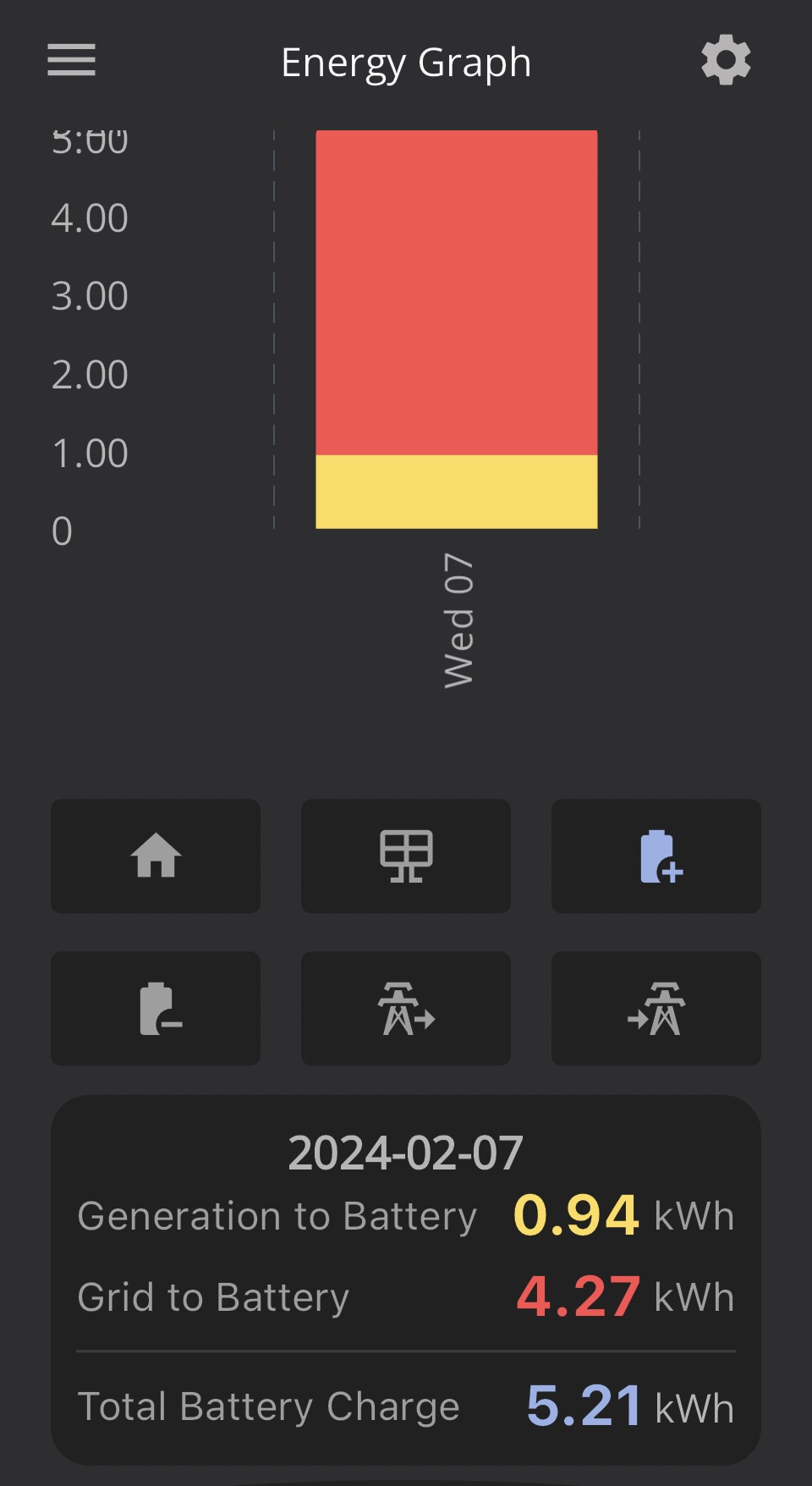Show grid export energy graph

click(x=406, y=1008)
